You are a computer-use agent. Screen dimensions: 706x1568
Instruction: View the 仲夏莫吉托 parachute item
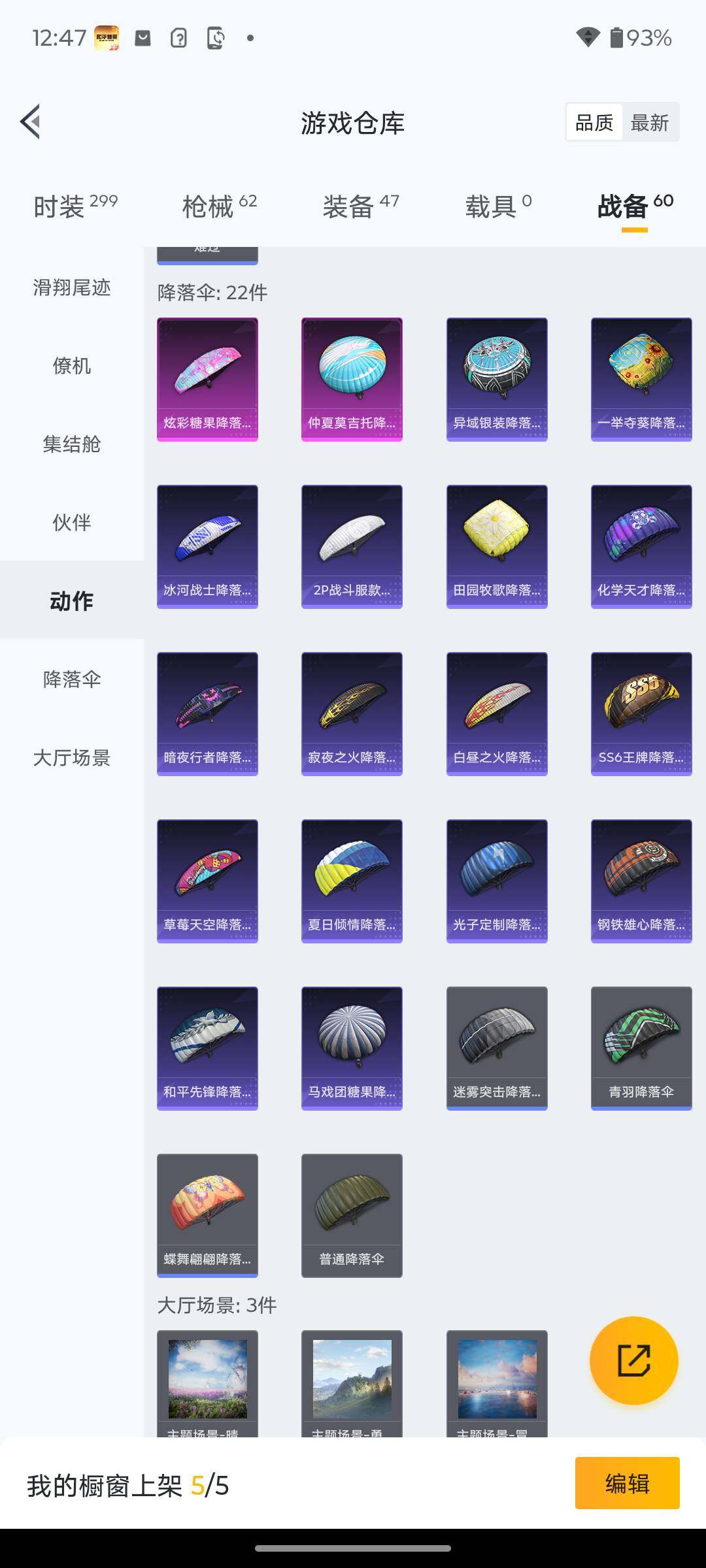[x=352, y=380]
